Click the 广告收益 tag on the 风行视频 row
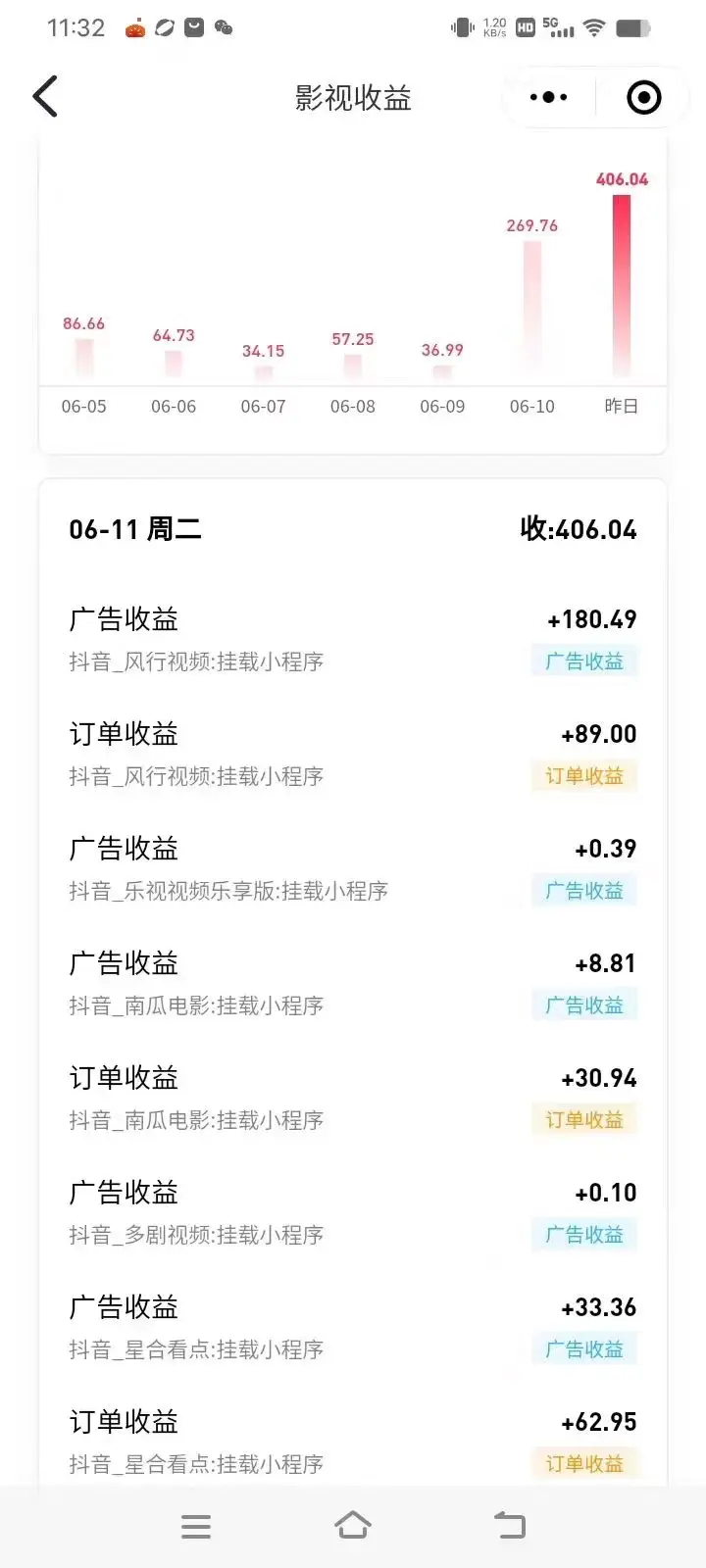The height and width of the screenshot is (1568, 706). (x=584, y=661)
